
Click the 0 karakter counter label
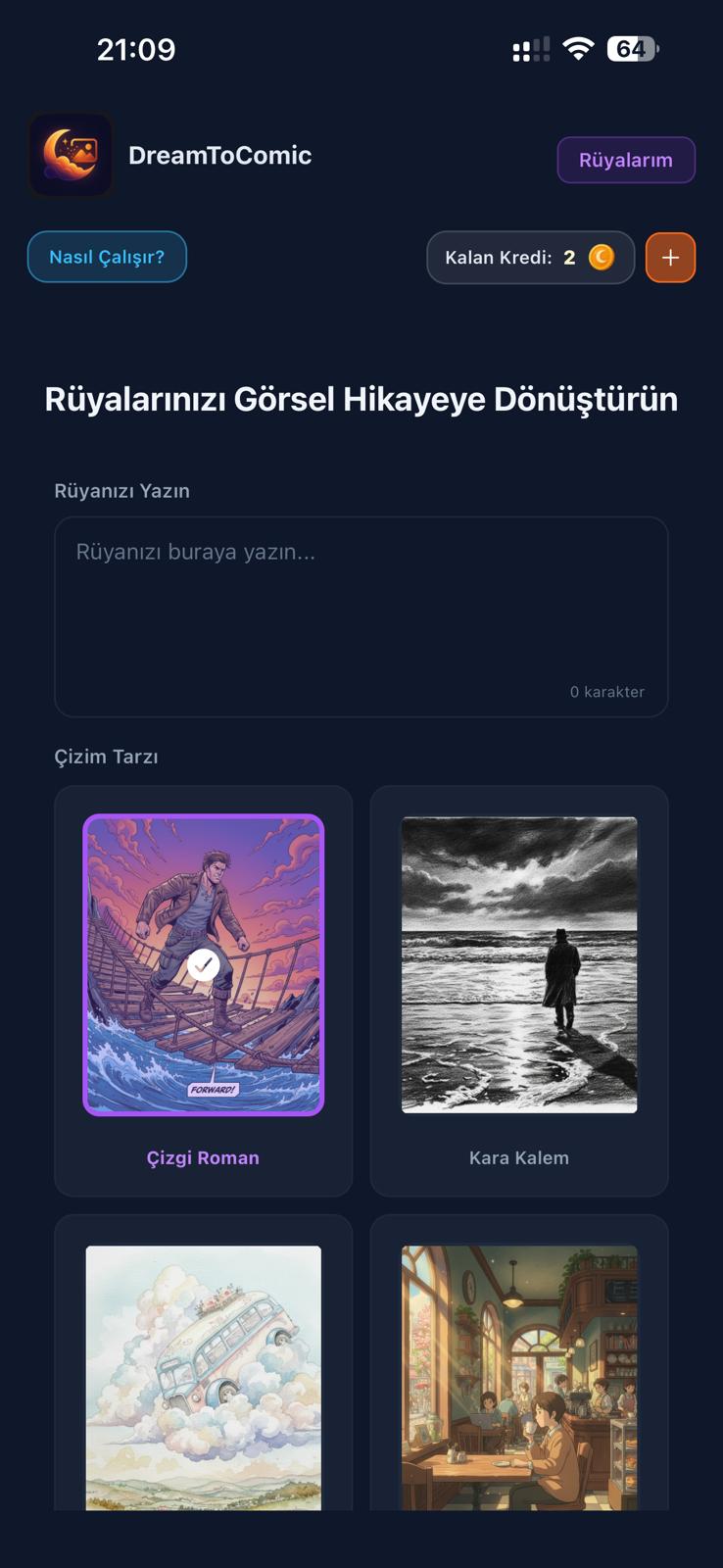coord(607,691)
